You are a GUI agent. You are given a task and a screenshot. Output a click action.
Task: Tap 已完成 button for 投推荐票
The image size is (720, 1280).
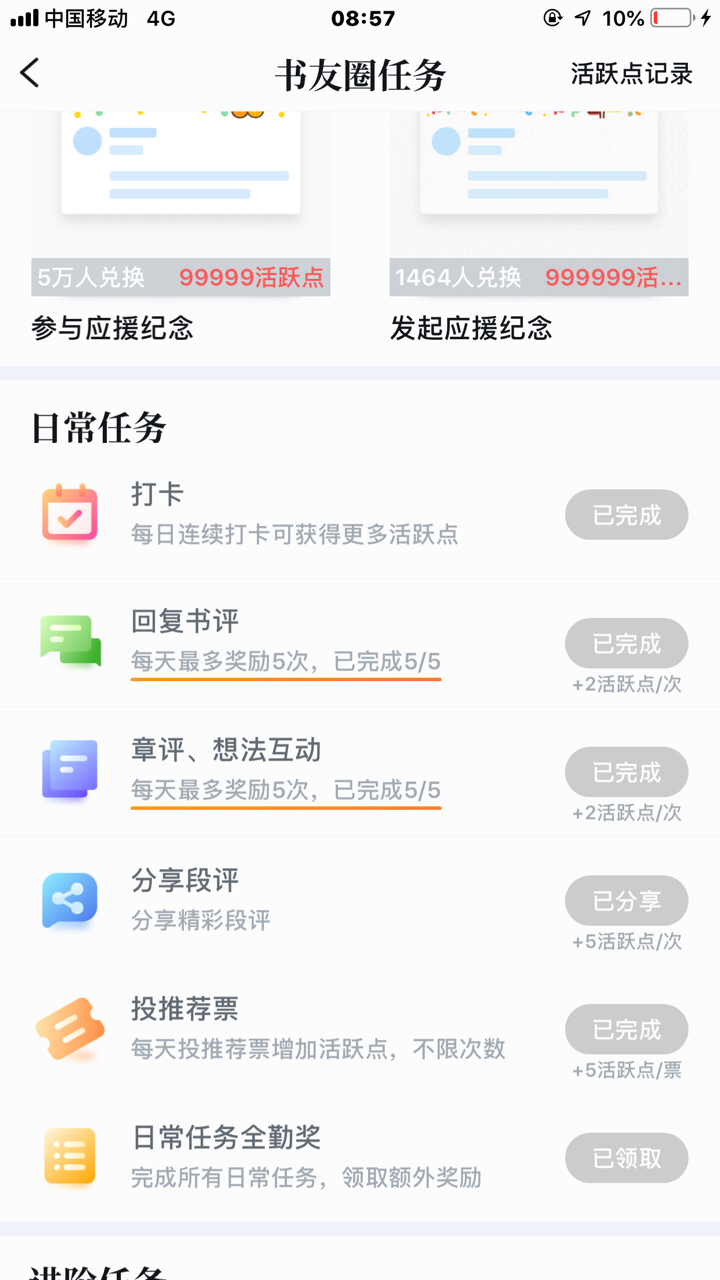coord(627,1029)
